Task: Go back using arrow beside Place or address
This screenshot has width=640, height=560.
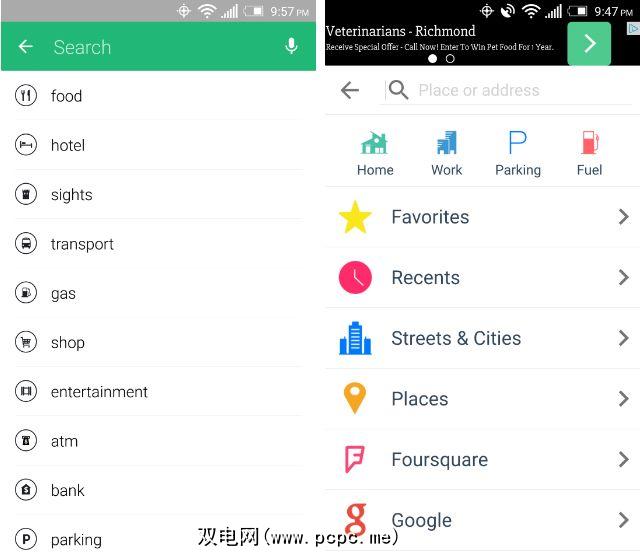Action: [x=349, y=90]
